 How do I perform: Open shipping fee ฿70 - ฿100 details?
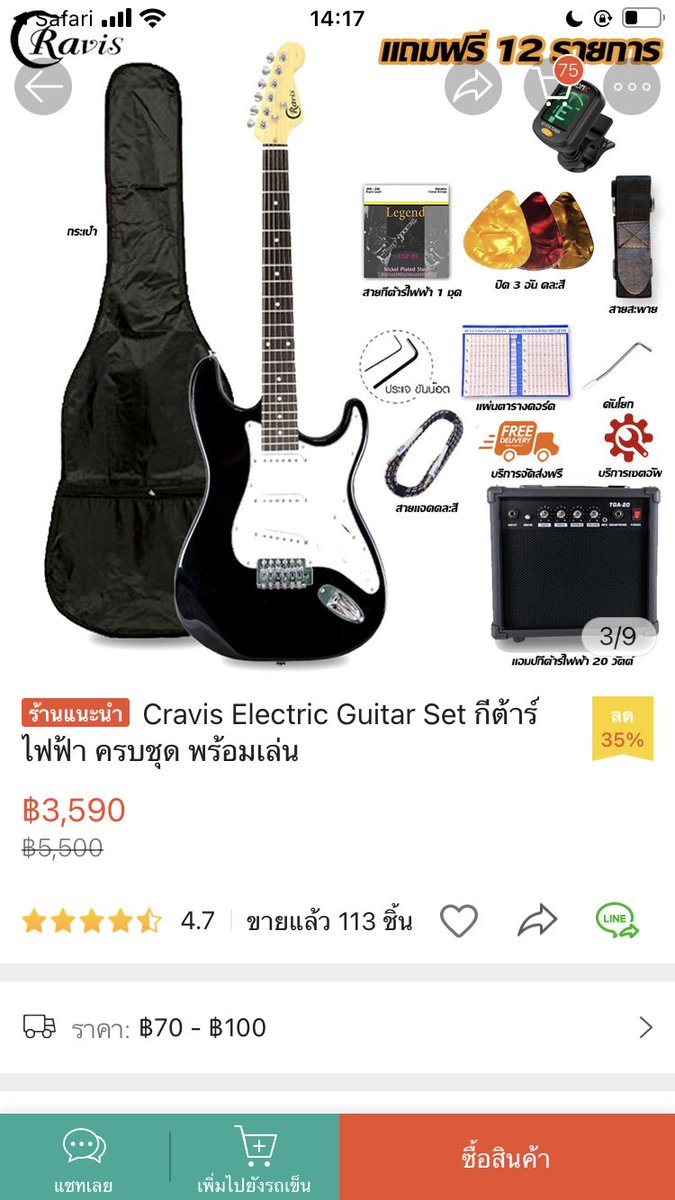[337, 1027]
